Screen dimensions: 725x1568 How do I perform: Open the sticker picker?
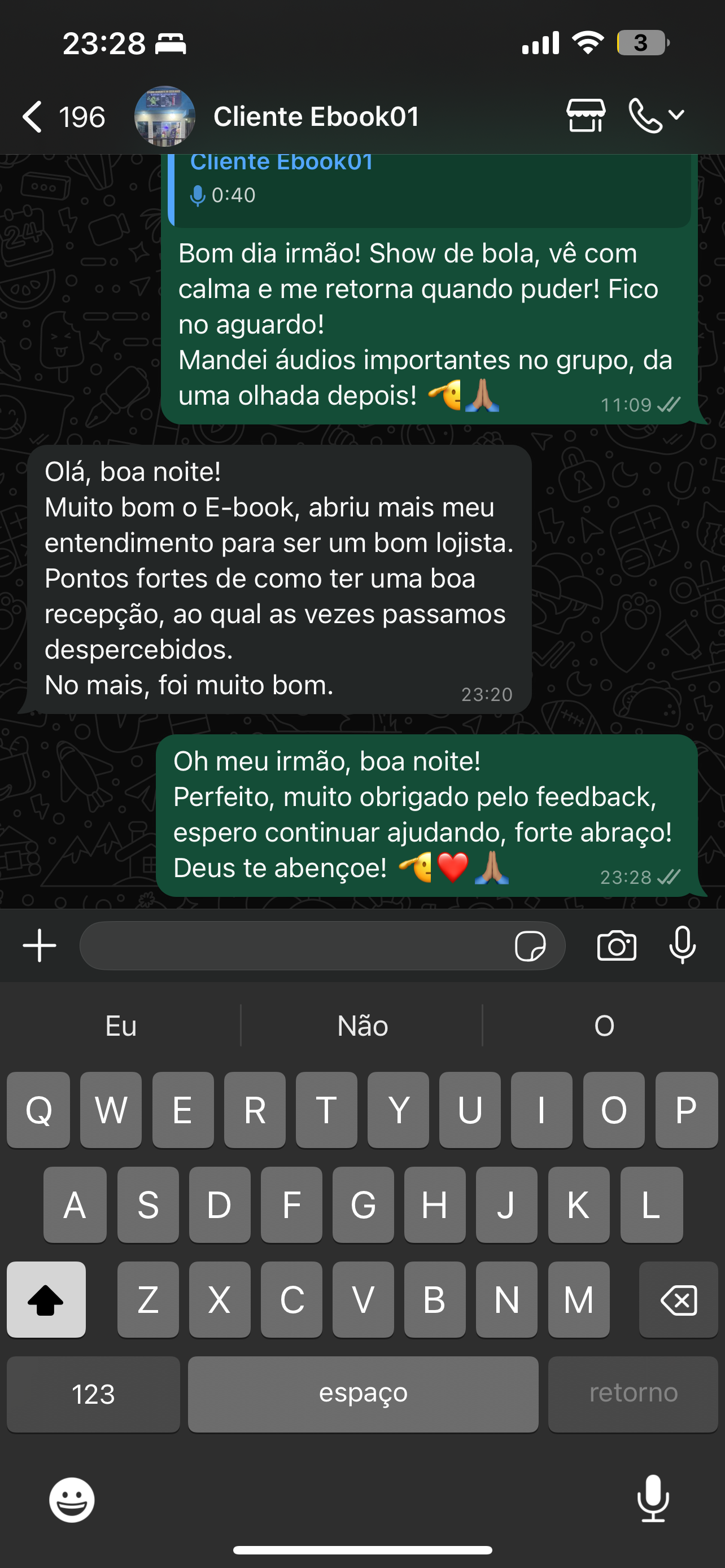[x=530, y=945]
